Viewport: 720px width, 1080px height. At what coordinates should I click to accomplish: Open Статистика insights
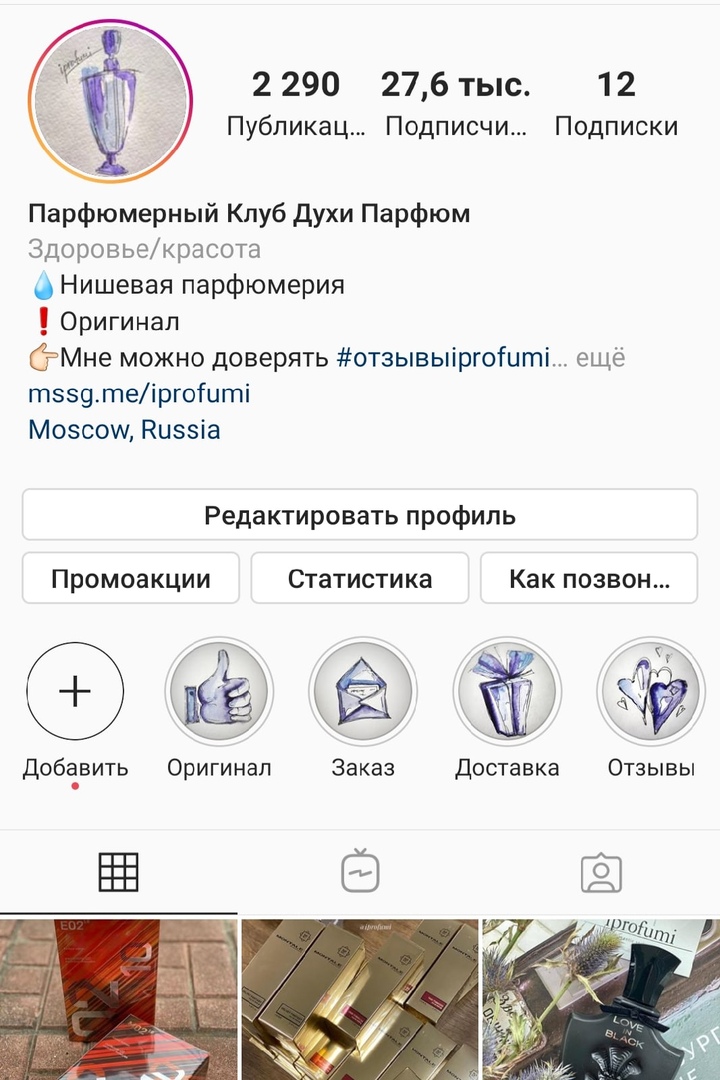tap(360, 579)
